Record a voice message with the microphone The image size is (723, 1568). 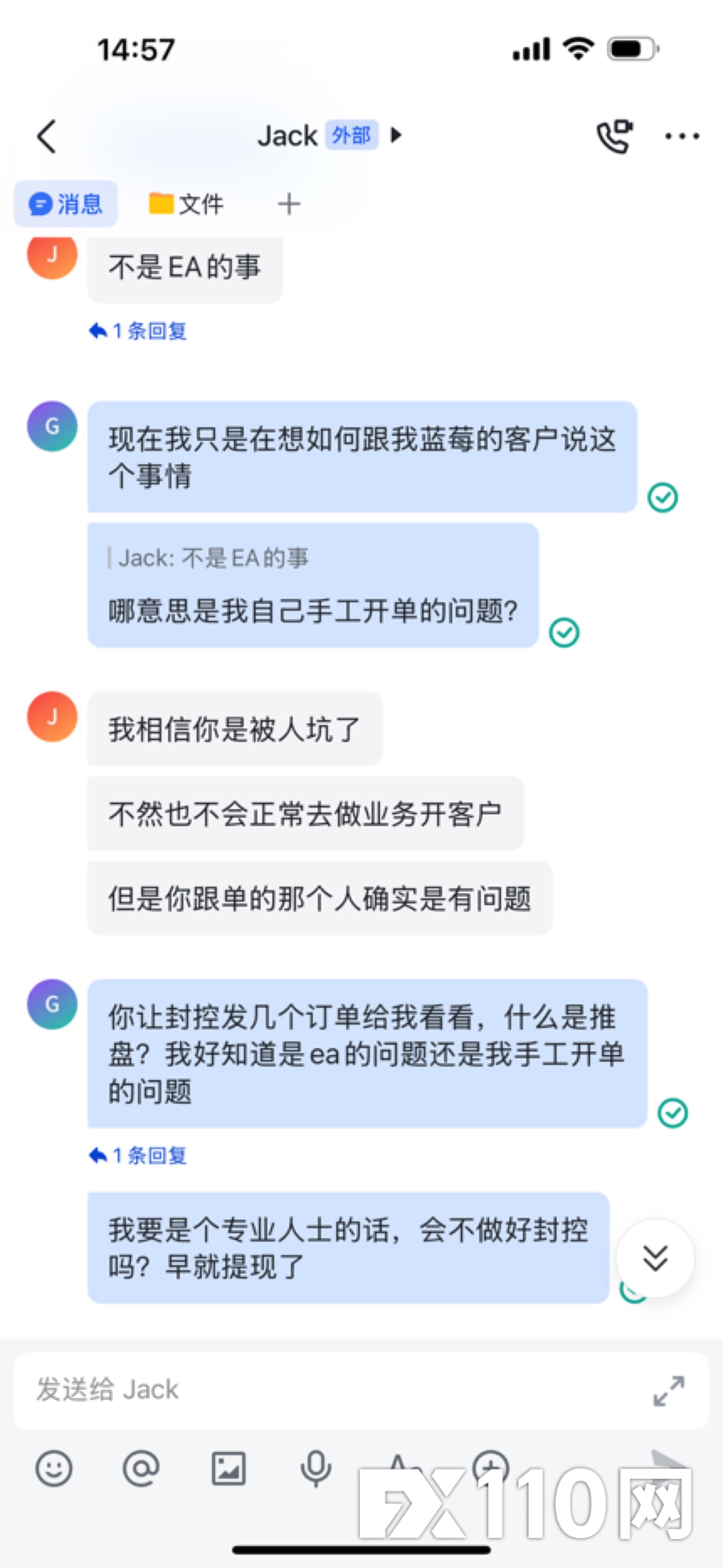click(316, 1468)
